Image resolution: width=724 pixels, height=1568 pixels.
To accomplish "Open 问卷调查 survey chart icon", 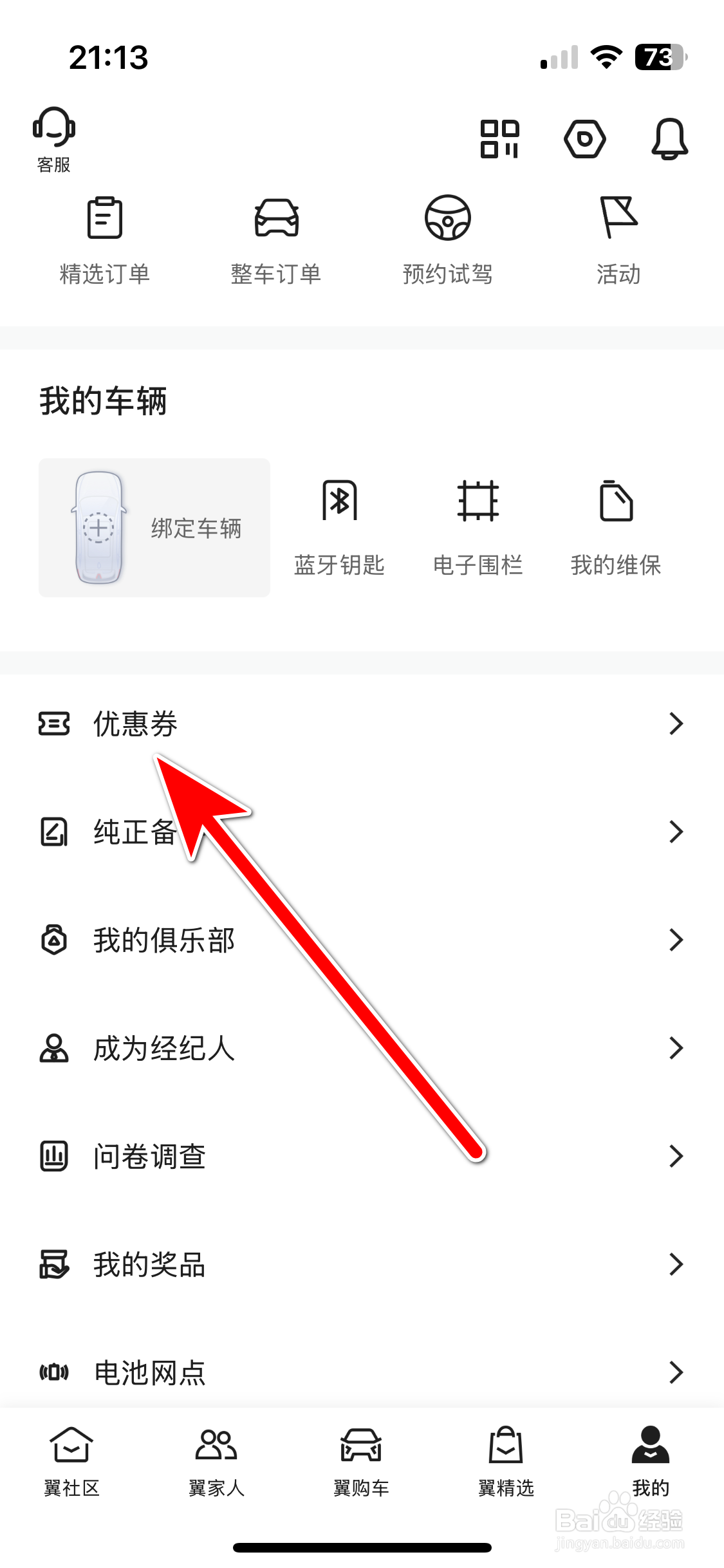I will tap(53, 1155).
